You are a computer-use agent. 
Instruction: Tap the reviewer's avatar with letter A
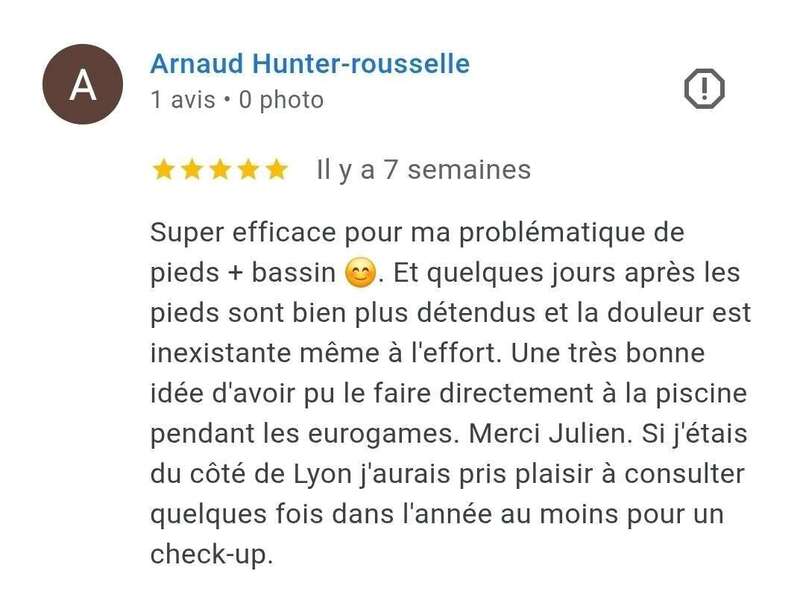pos(82,86)
